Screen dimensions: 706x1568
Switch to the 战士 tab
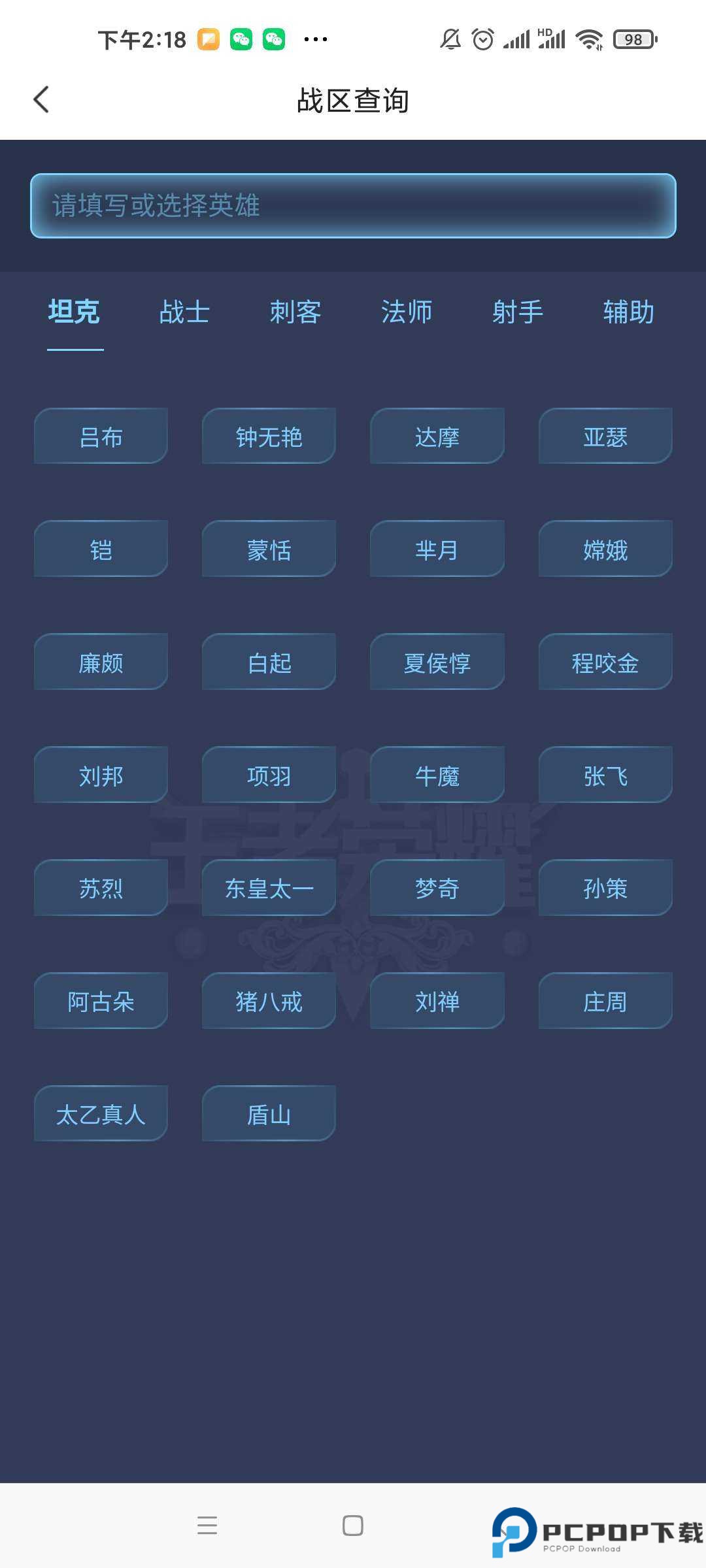click(x=184, y=312)
